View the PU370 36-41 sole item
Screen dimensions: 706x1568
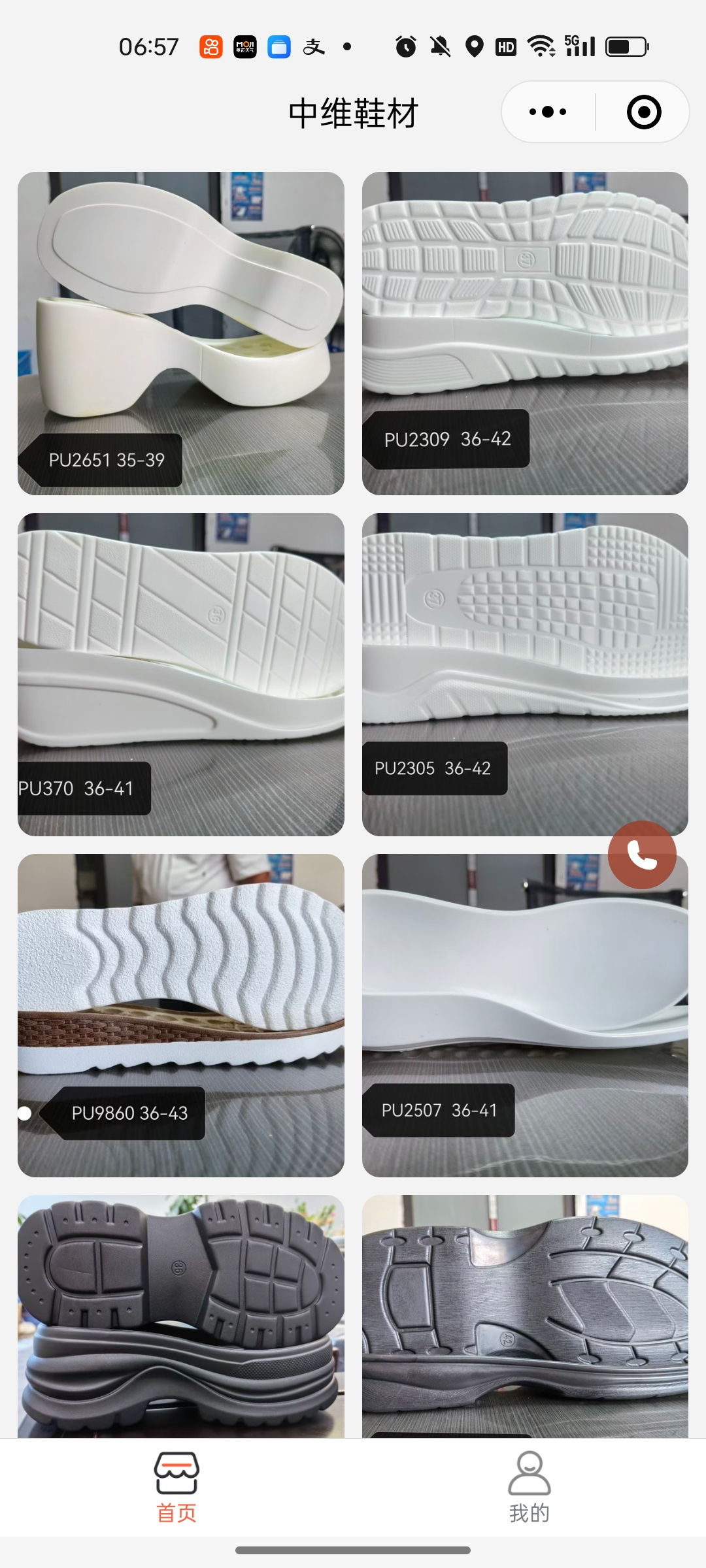point(180,674)
